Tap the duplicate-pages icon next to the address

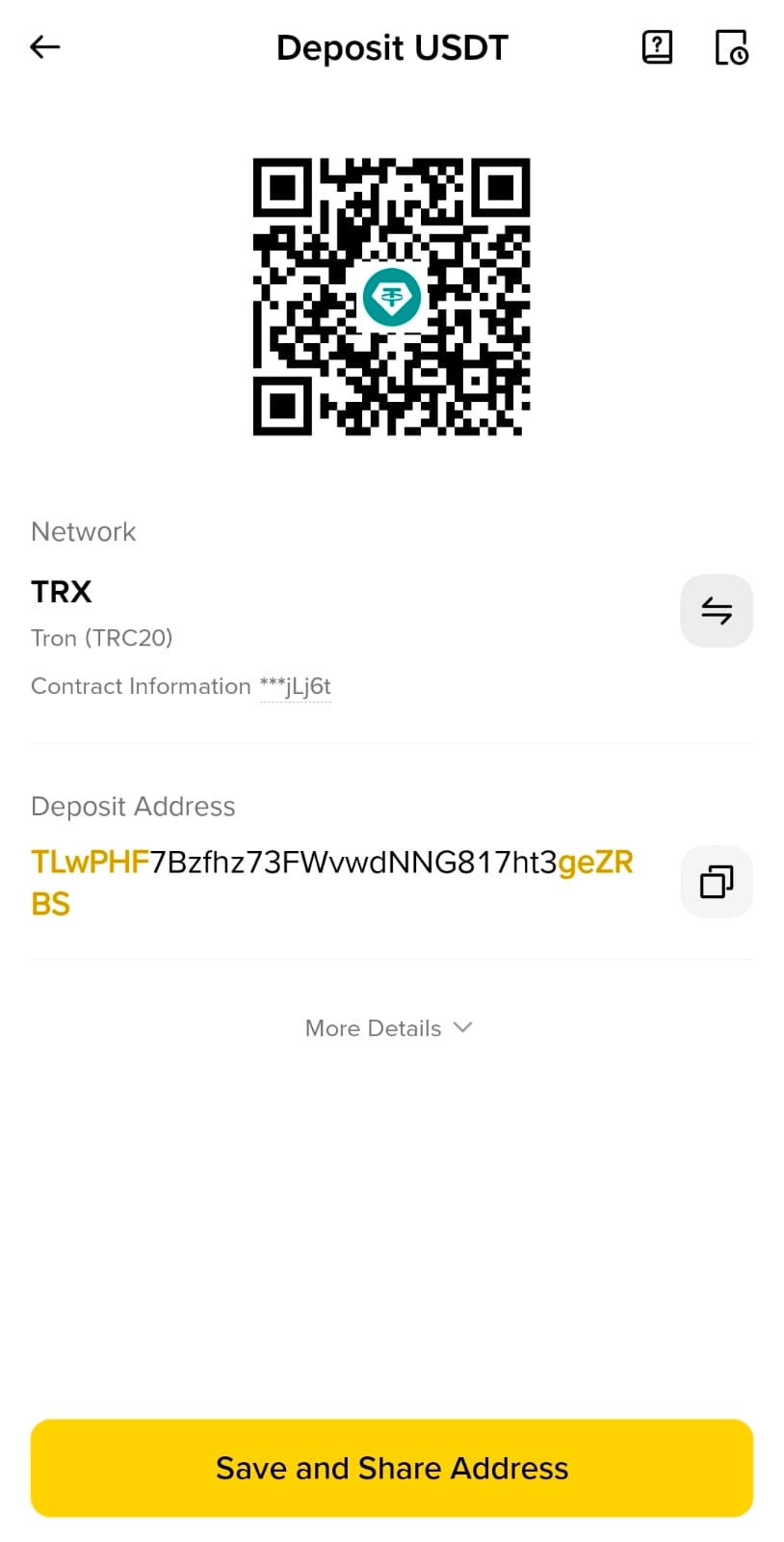717,882
